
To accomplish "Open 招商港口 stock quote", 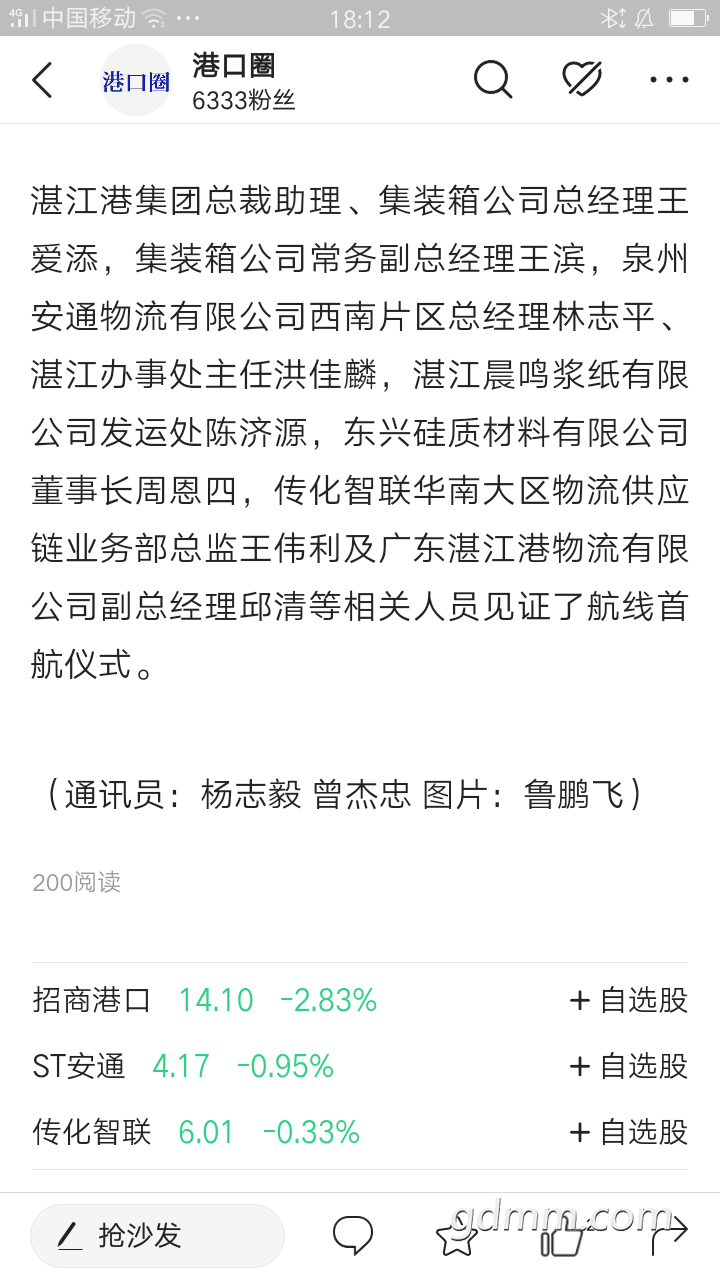I will point(92,1000).
